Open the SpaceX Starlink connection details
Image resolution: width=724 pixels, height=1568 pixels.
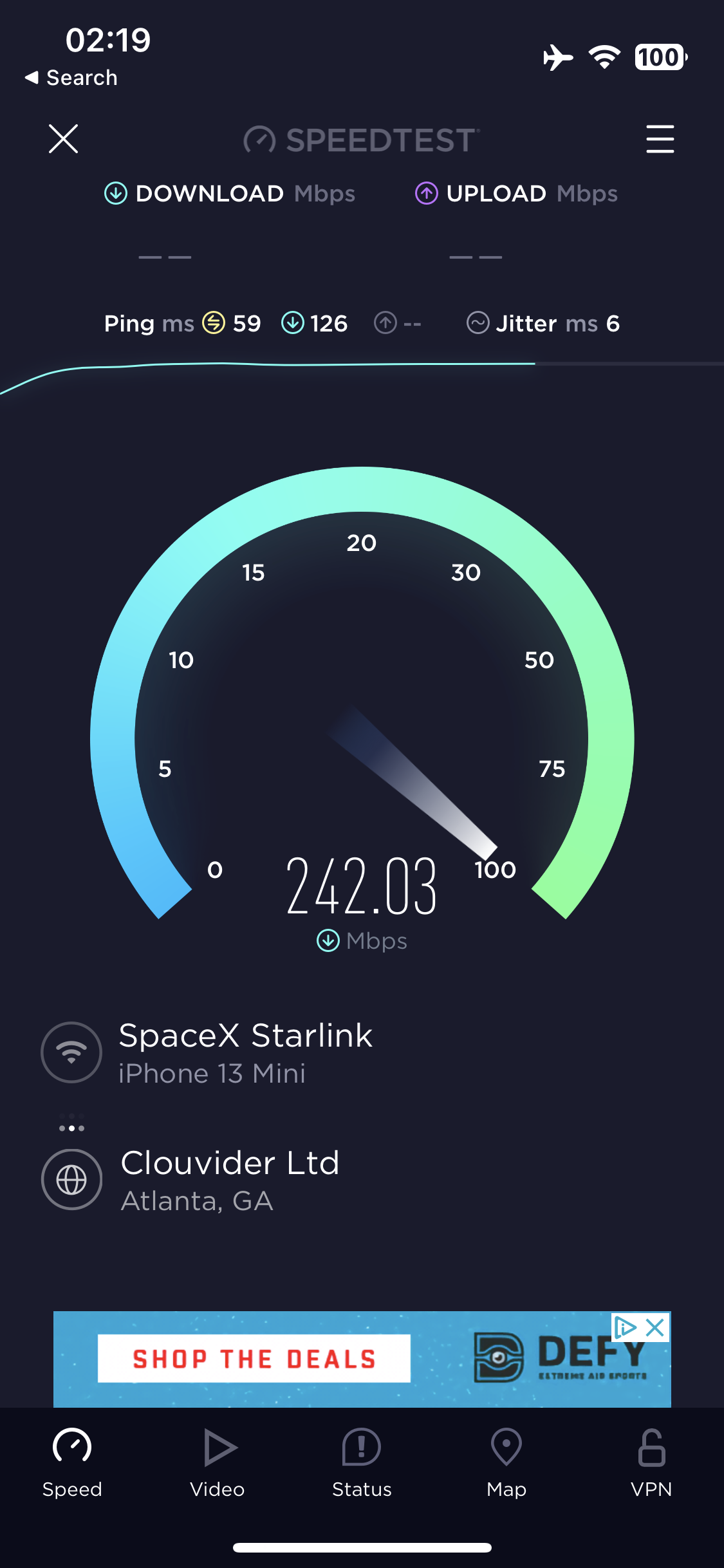[x=245, y=1052]
